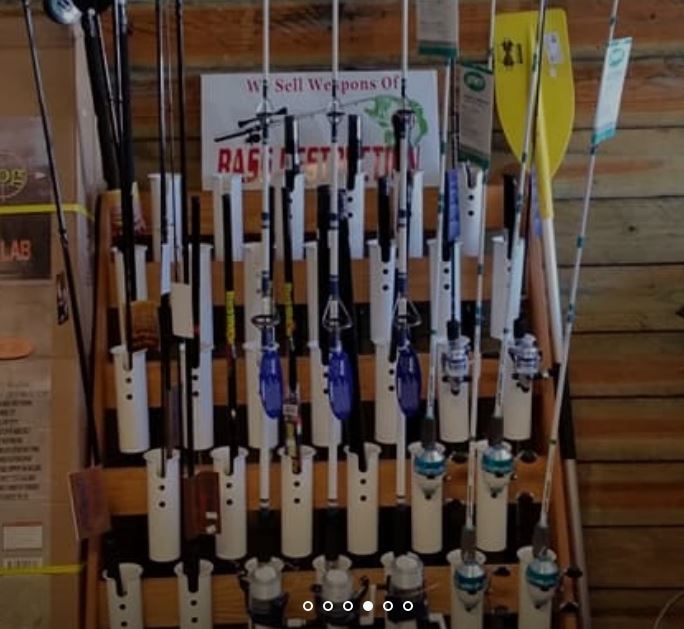Select the second page indicator dot

[x=328, y=606]
